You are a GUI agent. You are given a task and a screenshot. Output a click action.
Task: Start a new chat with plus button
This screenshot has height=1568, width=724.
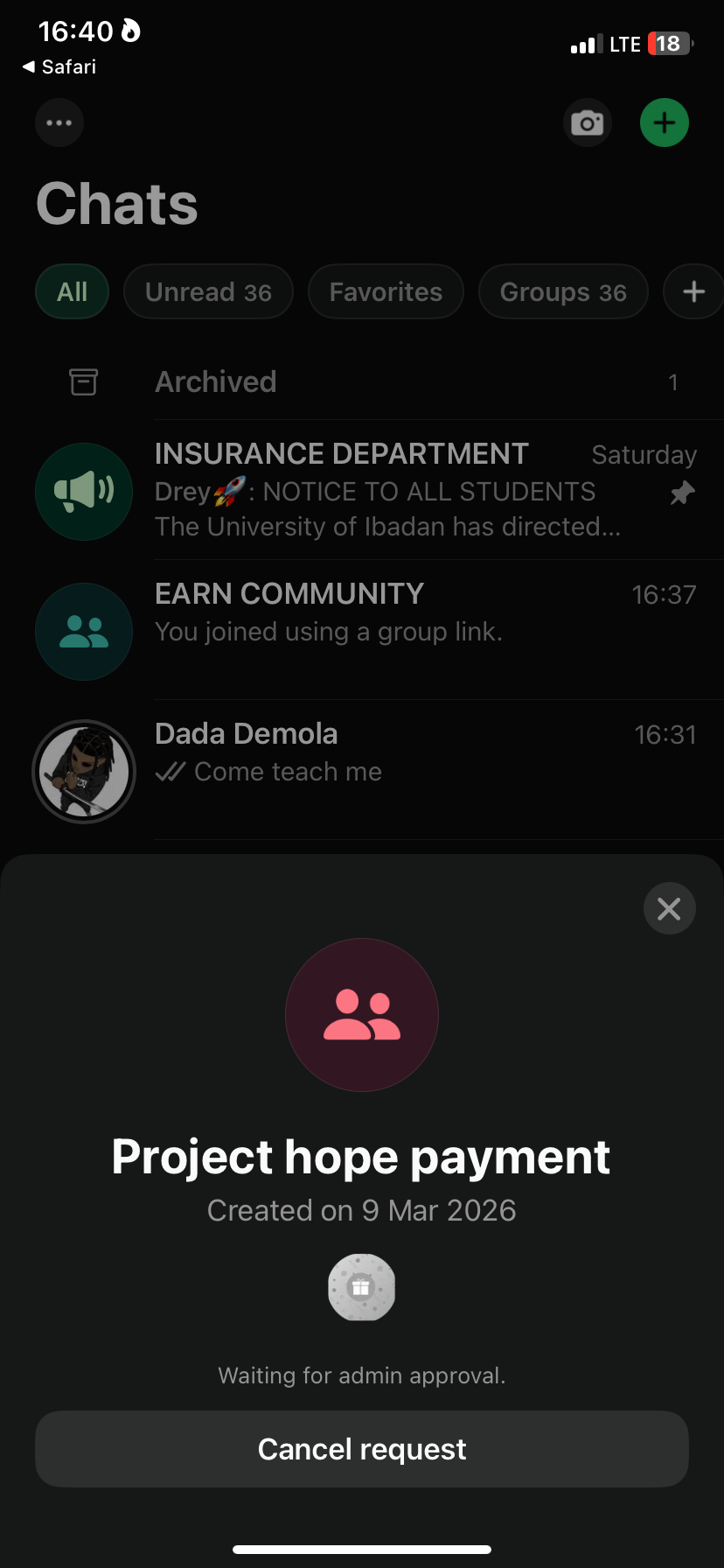665,122
